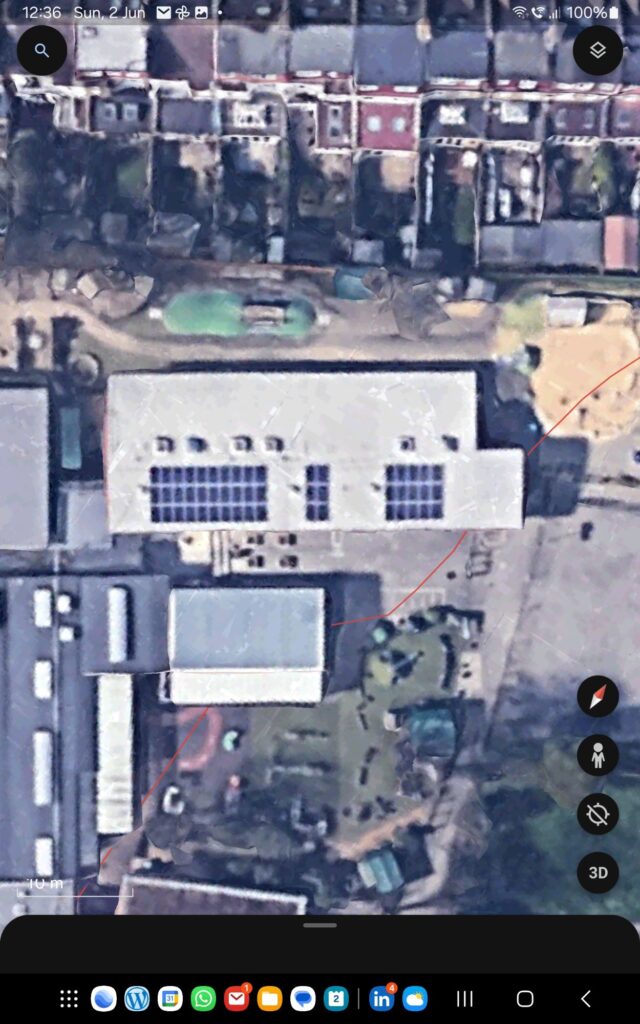Open Gmail with one unread badge
640x1024 pixels.
pos(237,998)
